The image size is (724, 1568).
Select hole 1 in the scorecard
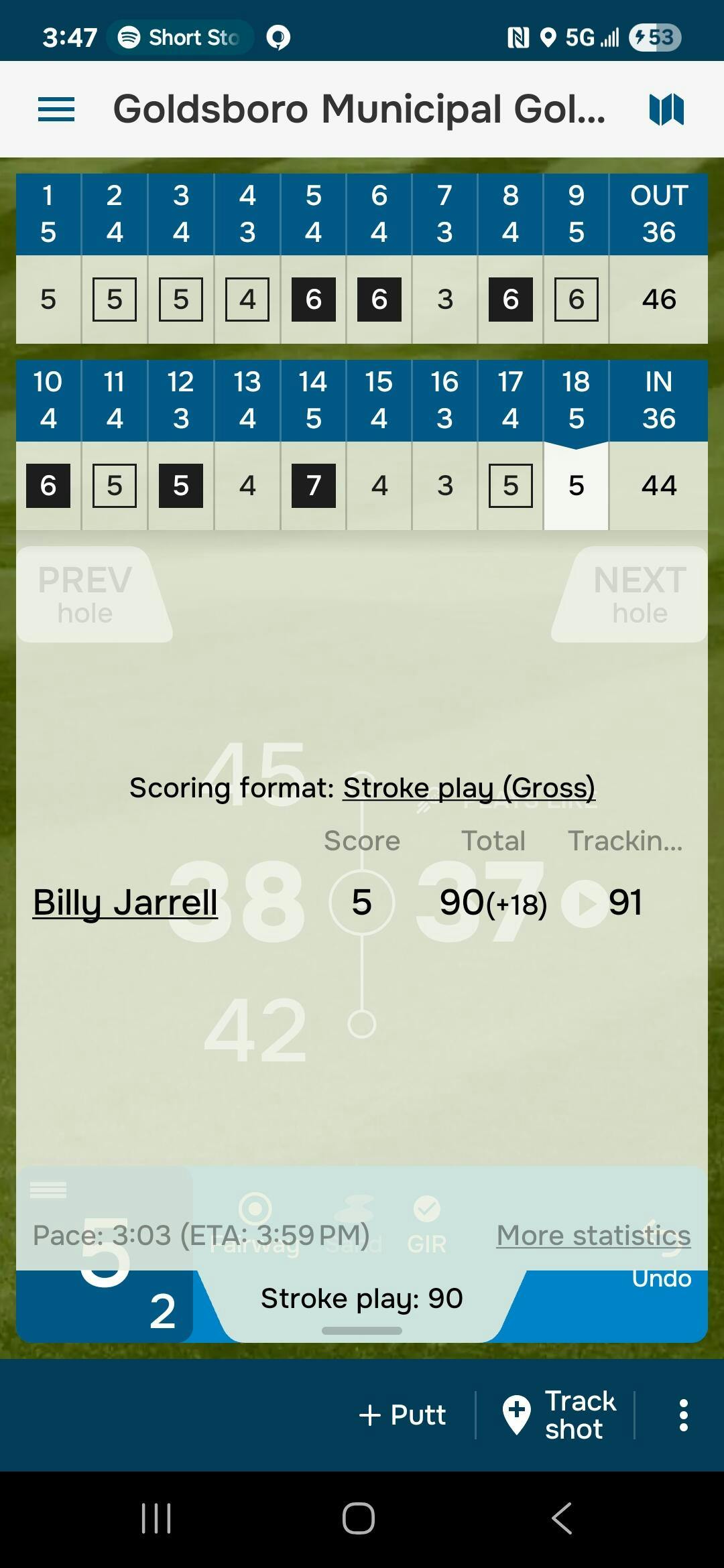click(48, 258)
